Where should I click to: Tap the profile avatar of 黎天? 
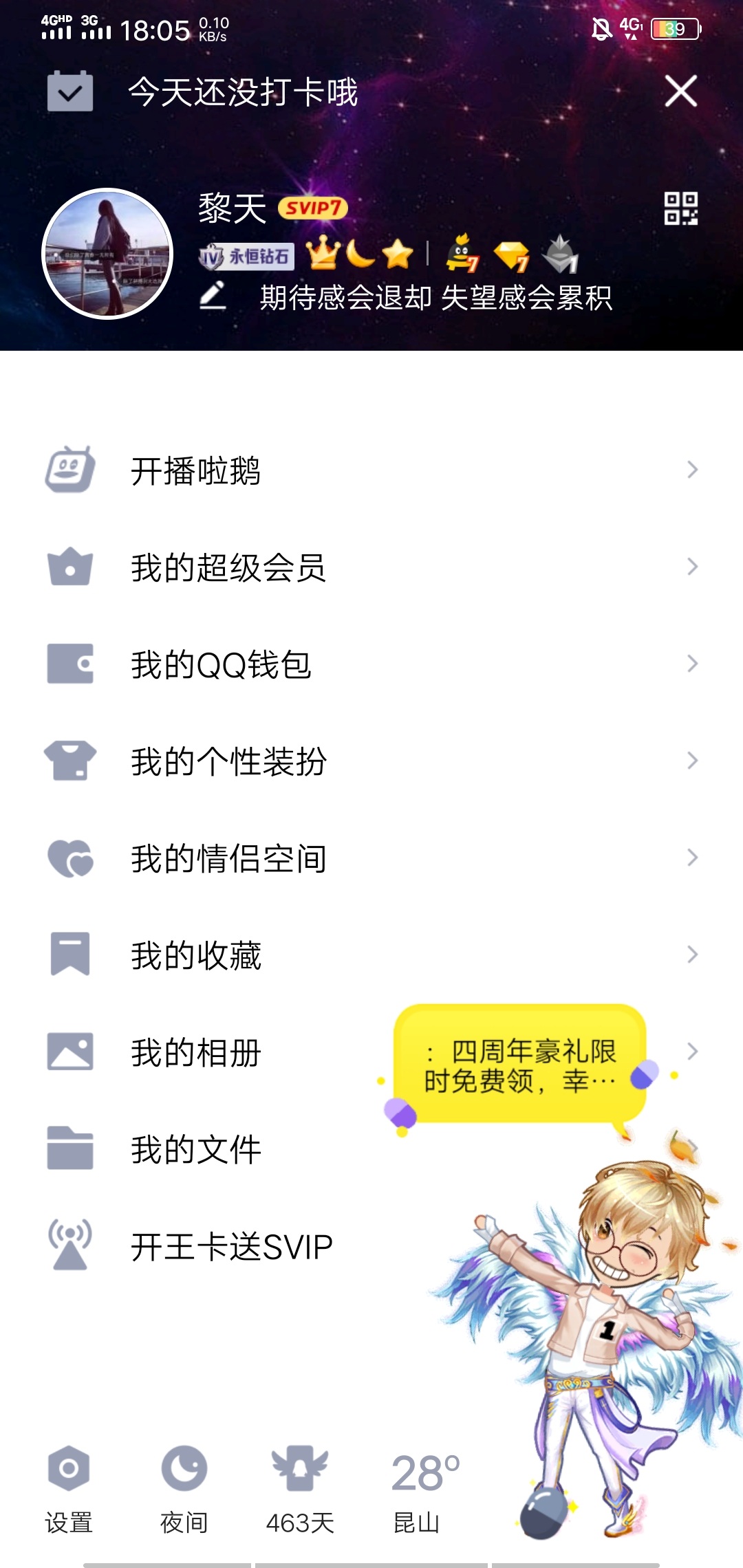click(x=107, y=254)
